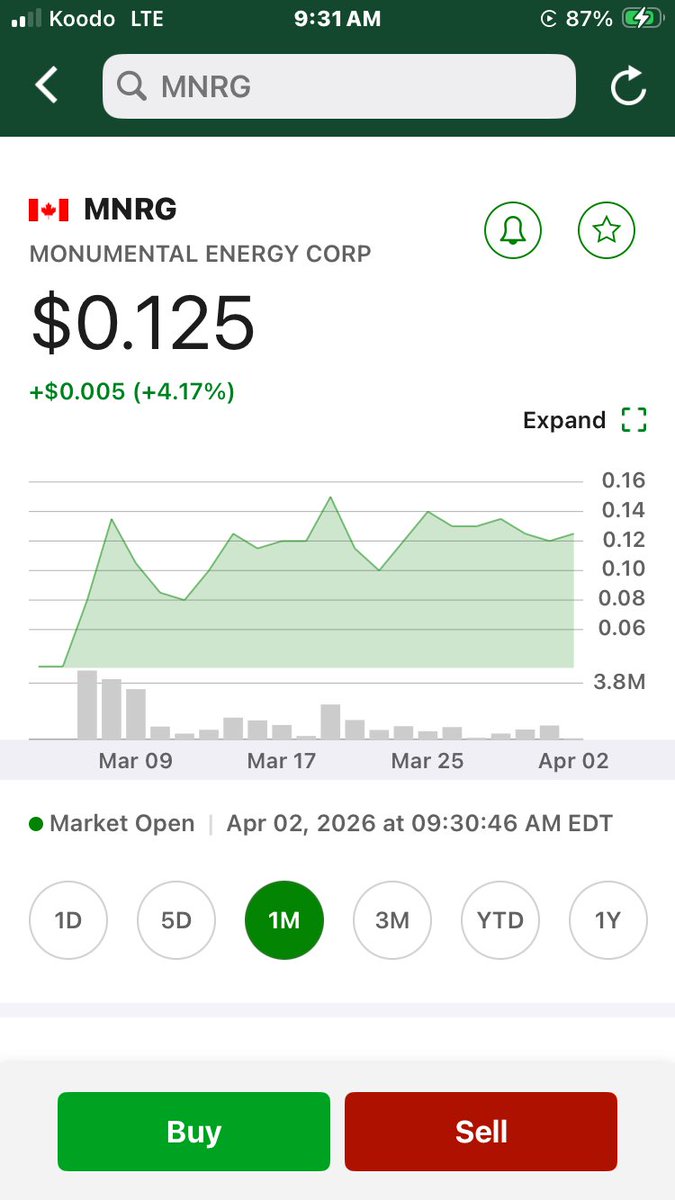Tap the green Buy button
Screen dimensions: 675x1200
tap(194, 1131)
